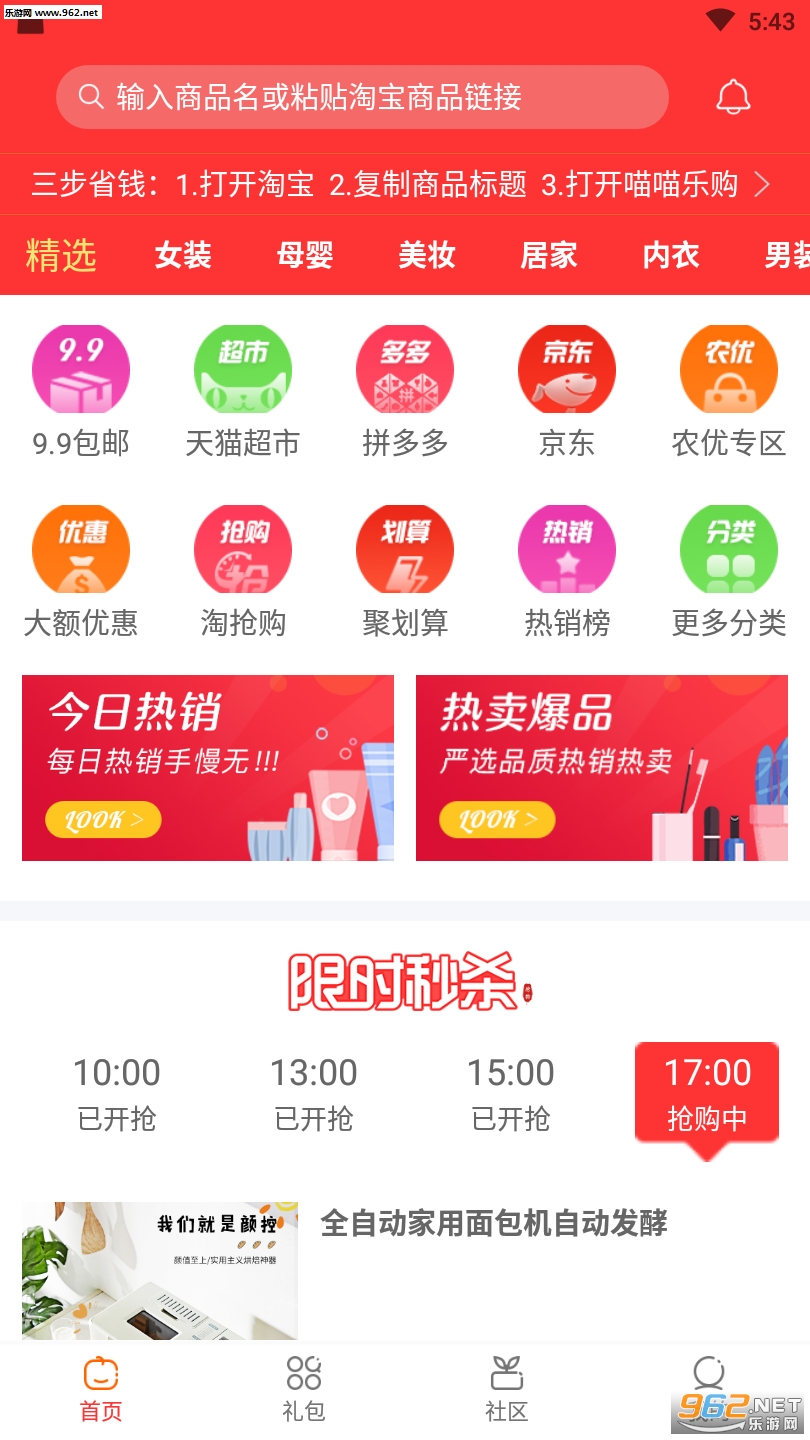Select the 居家 category tab
Viewport: 810px width, 1440px height.
click(x=549, y=255)
